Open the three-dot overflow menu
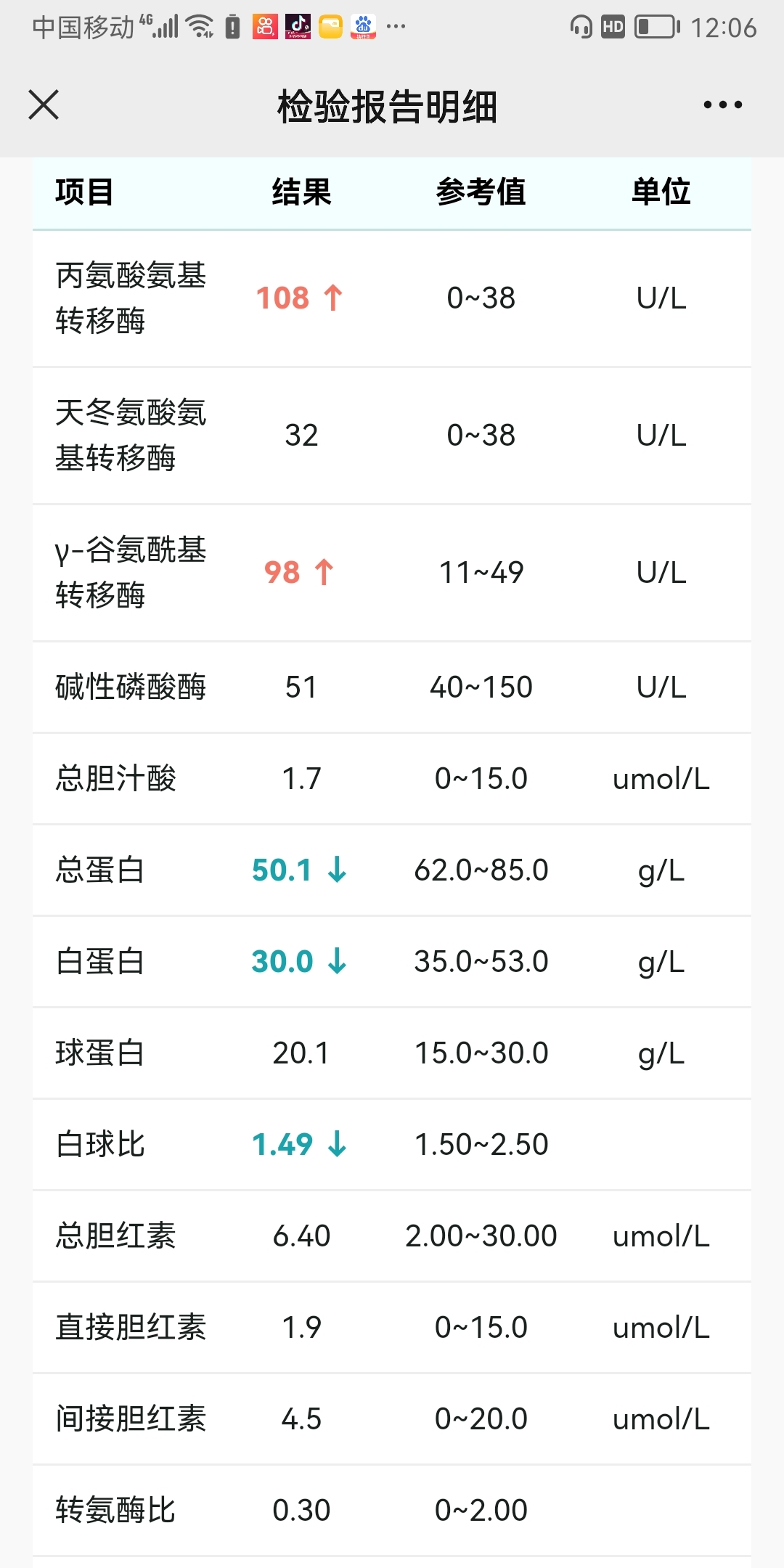Screen dimensions: 784x1568 click(x=723, y=105)
